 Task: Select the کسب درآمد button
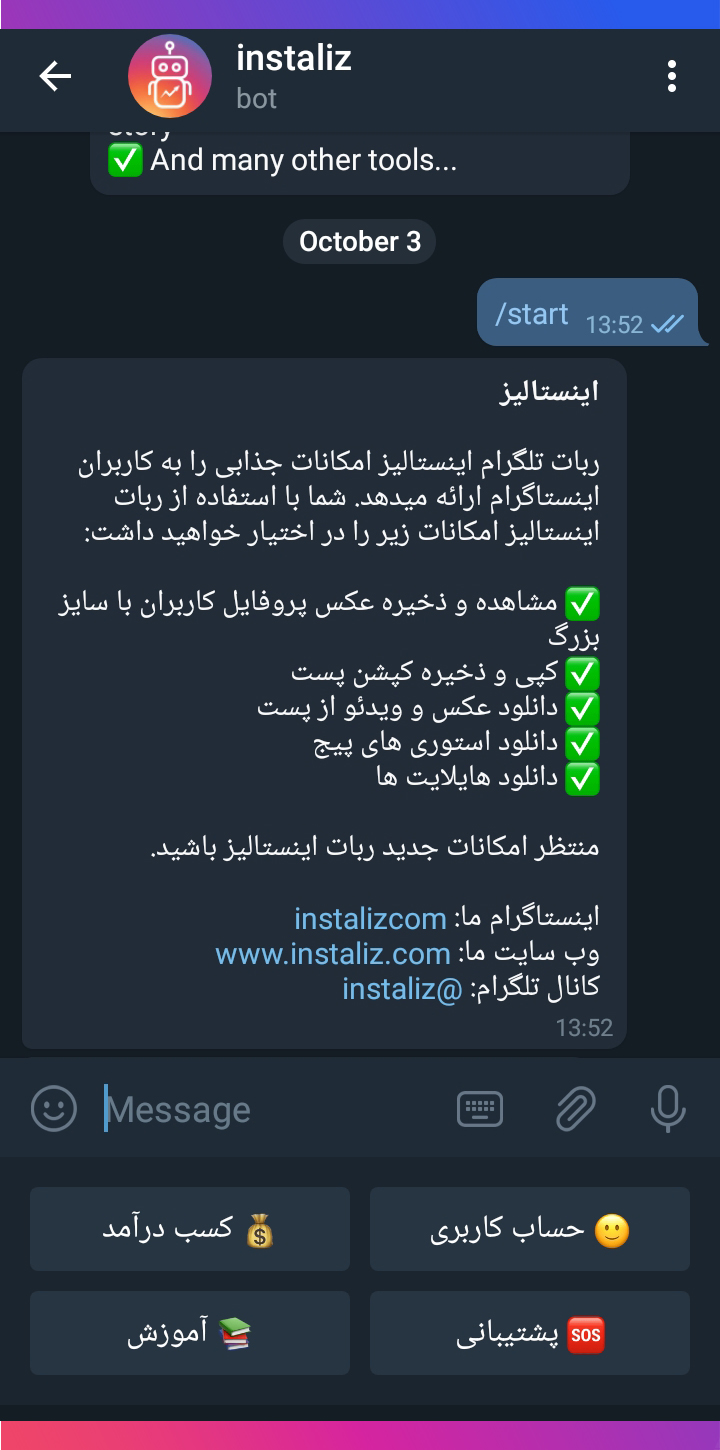[x=190, y=1229]
